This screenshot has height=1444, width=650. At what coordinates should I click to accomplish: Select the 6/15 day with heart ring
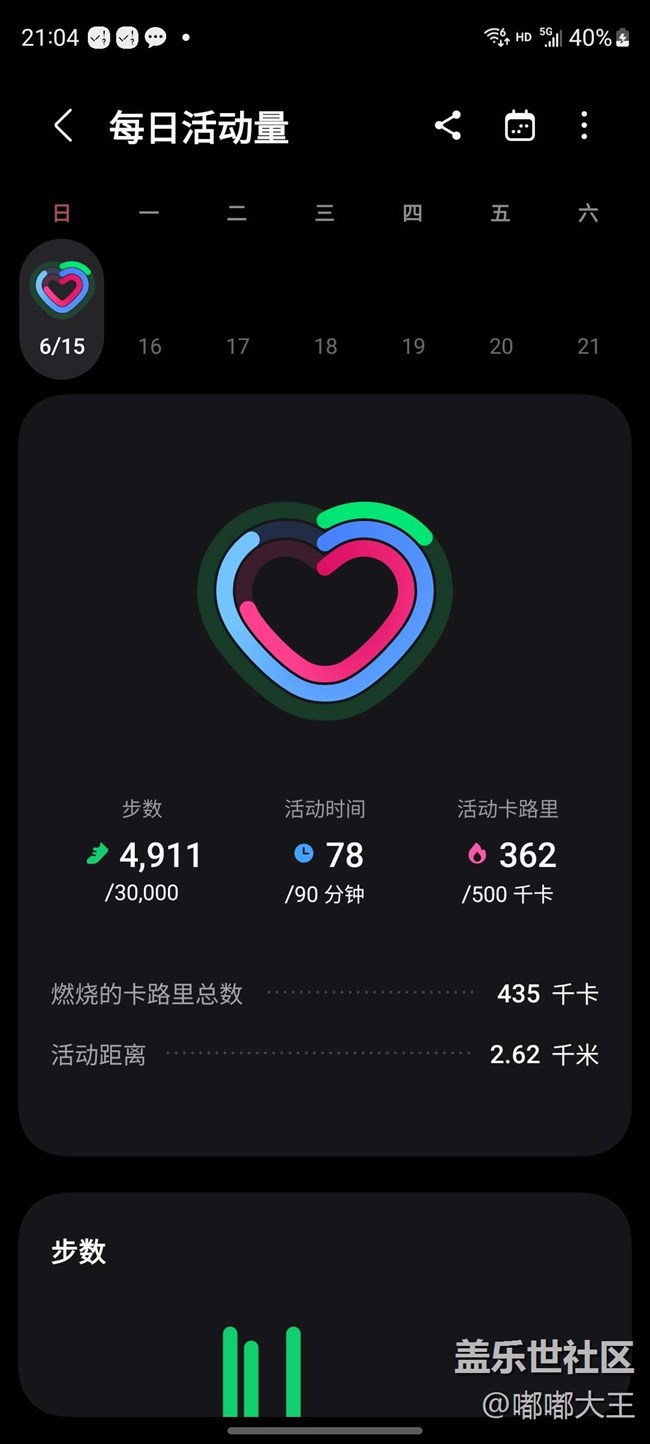(62, 309)
